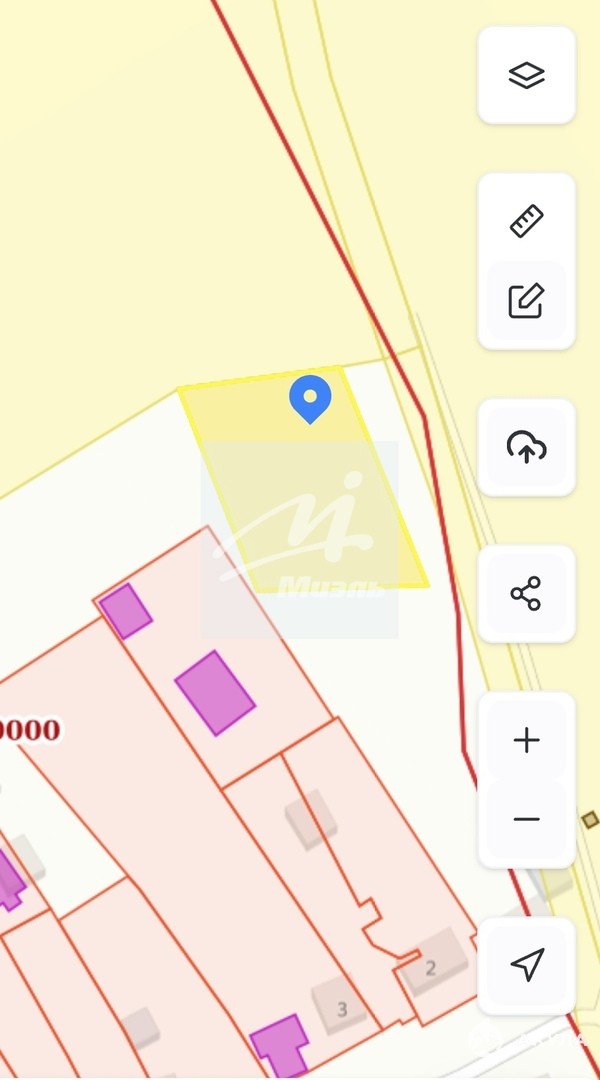Open the map layers selector
This screenshot has width=600, height=1080.
pos(526,76)
